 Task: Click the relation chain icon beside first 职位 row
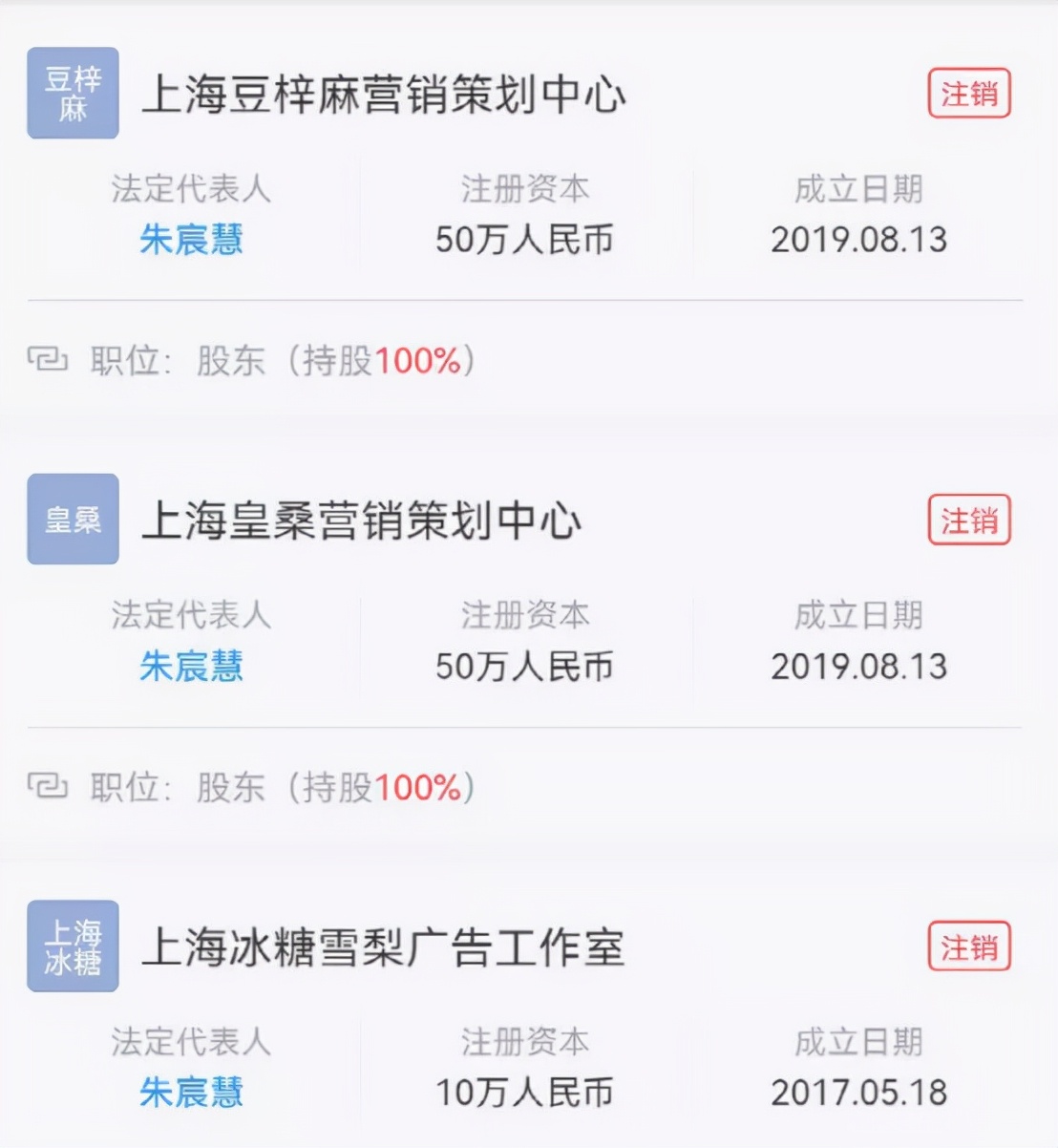coord(48,359)
